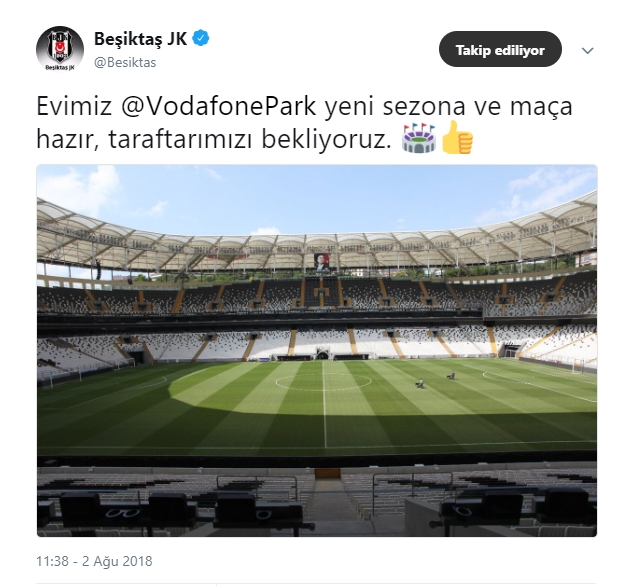The height and width of the screenshot is (586, 629).
Task: Expand the tweet options chevron
Action: (588, 50)
